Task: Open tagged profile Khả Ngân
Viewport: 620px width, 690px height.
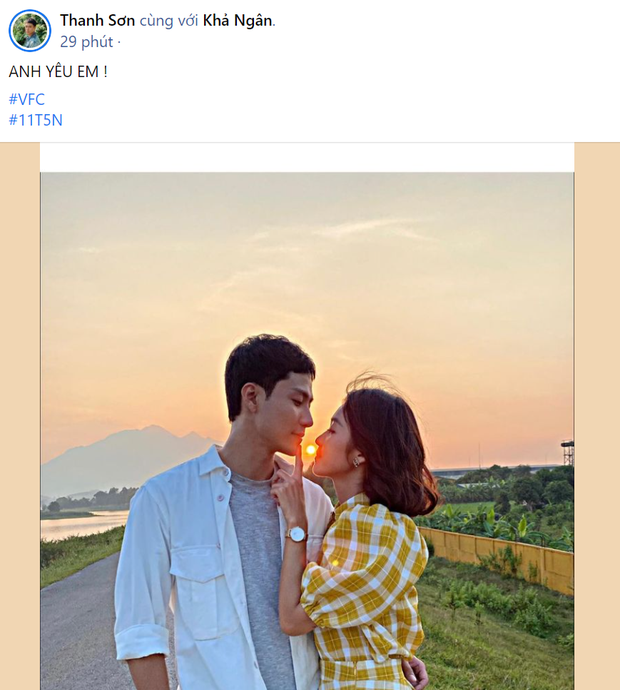Action: [238, 20]
